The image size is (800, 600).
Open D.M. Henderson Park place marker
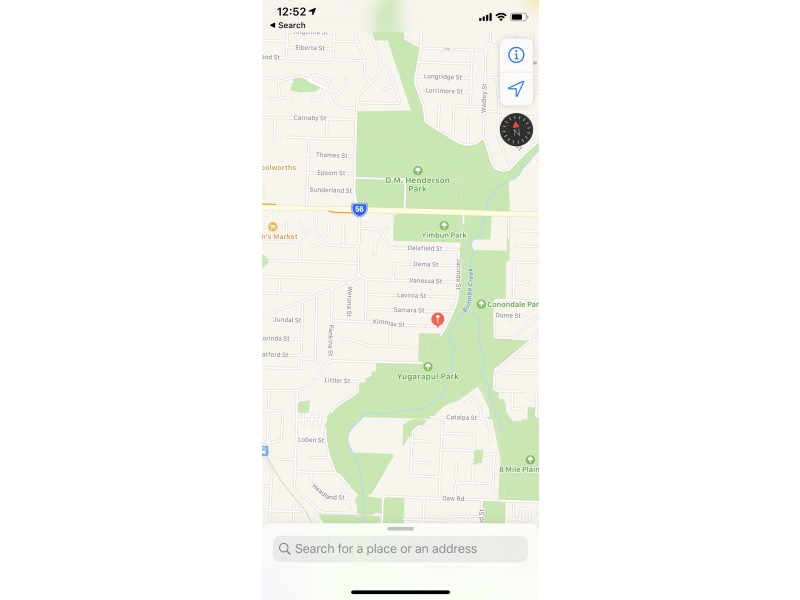[418, 171]
